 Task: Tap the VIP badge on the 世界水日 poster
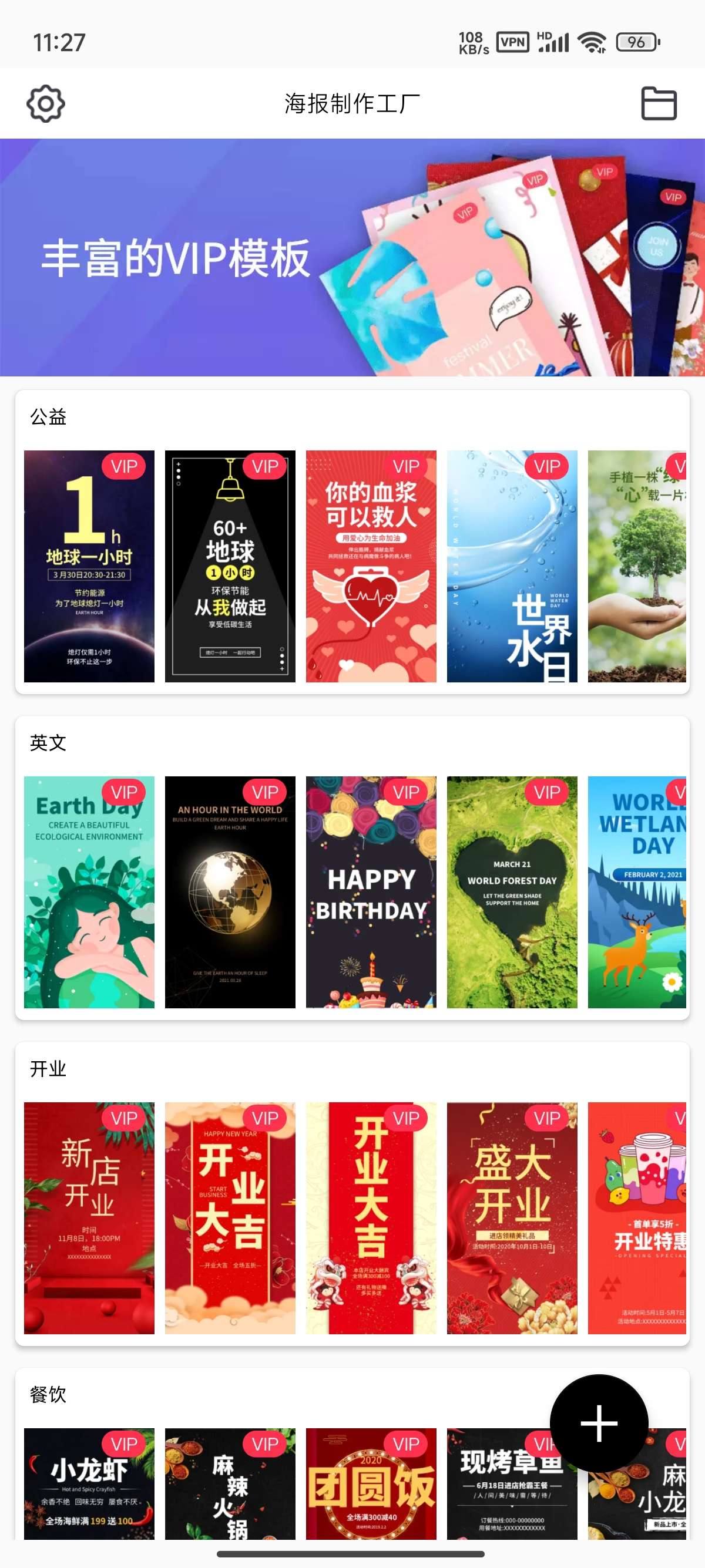coord(546,467)
